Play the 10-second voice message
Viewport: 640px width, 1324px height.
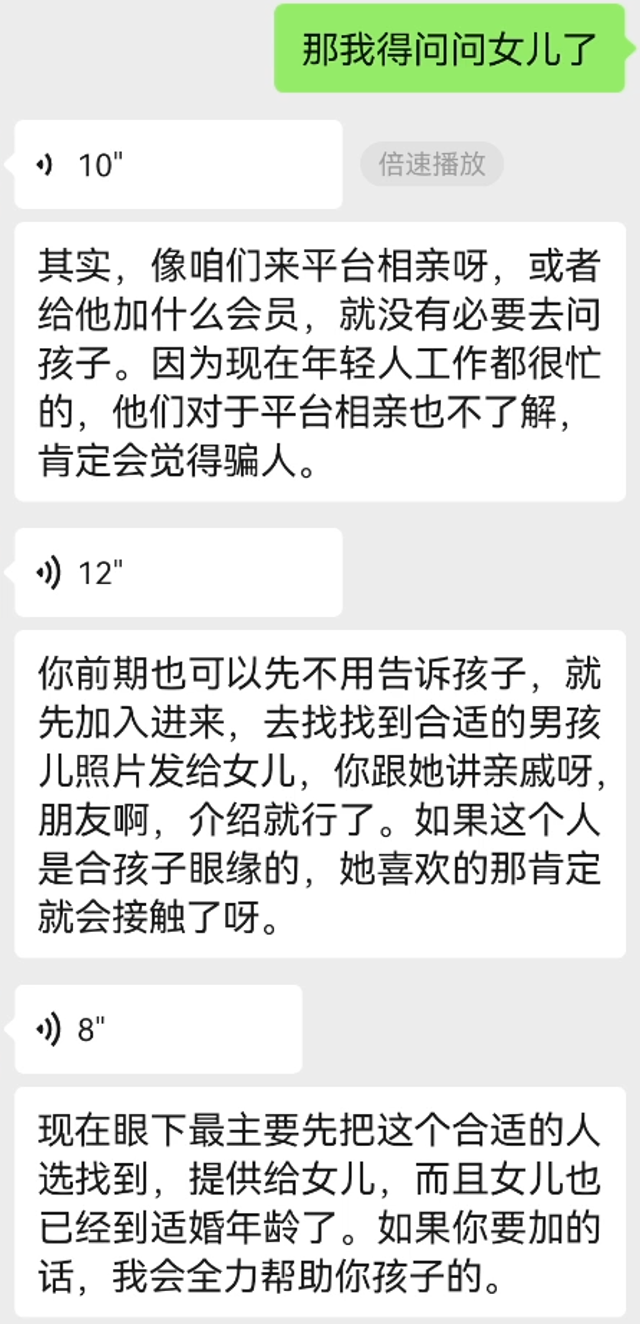[178, 164]
